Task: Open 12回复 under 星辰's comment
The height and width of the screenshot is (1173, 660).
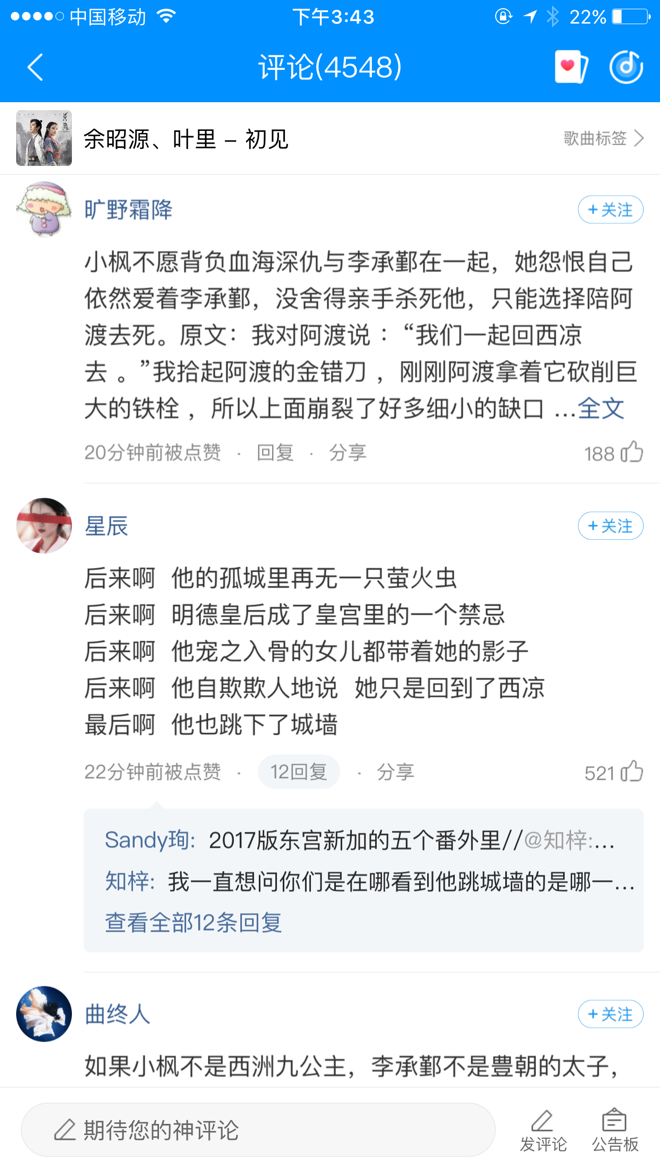Action: pyautogui.click(x=299, y=772)
